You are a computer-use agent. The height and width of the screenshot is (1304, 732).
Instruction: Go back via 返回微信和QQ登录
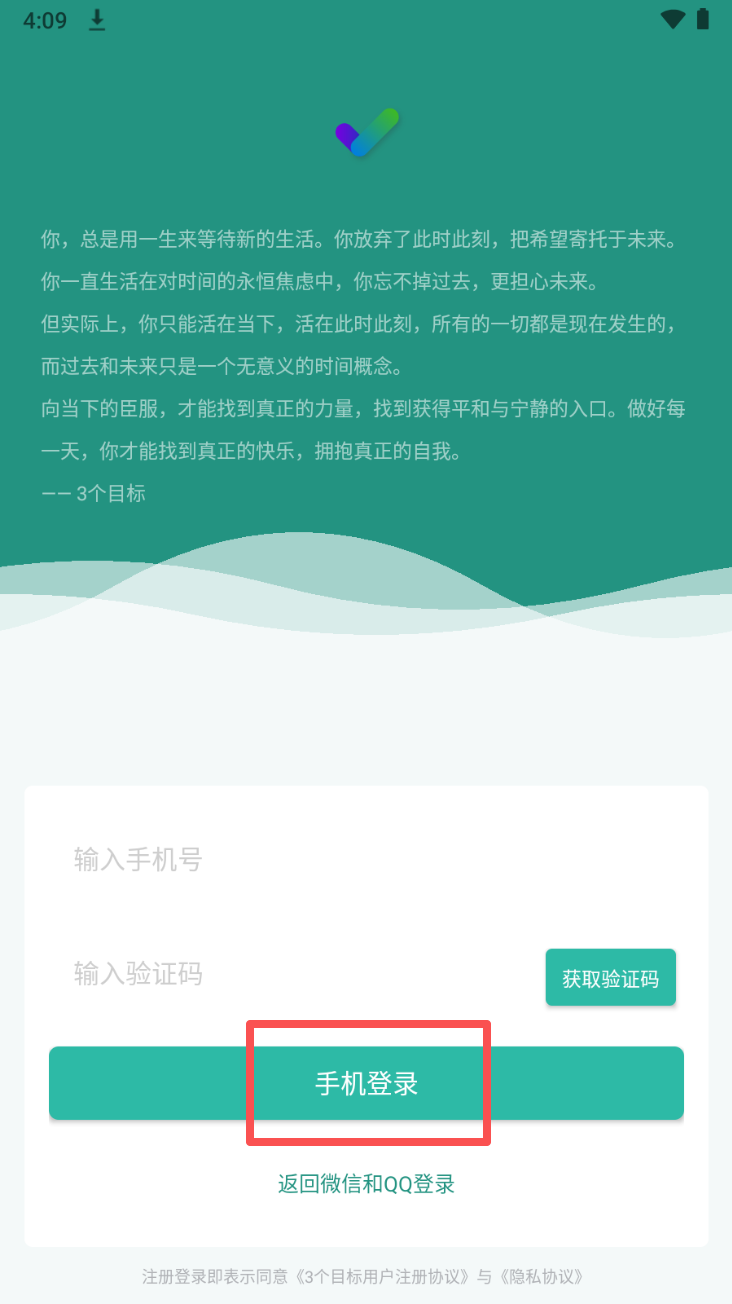pos(366,1185)
